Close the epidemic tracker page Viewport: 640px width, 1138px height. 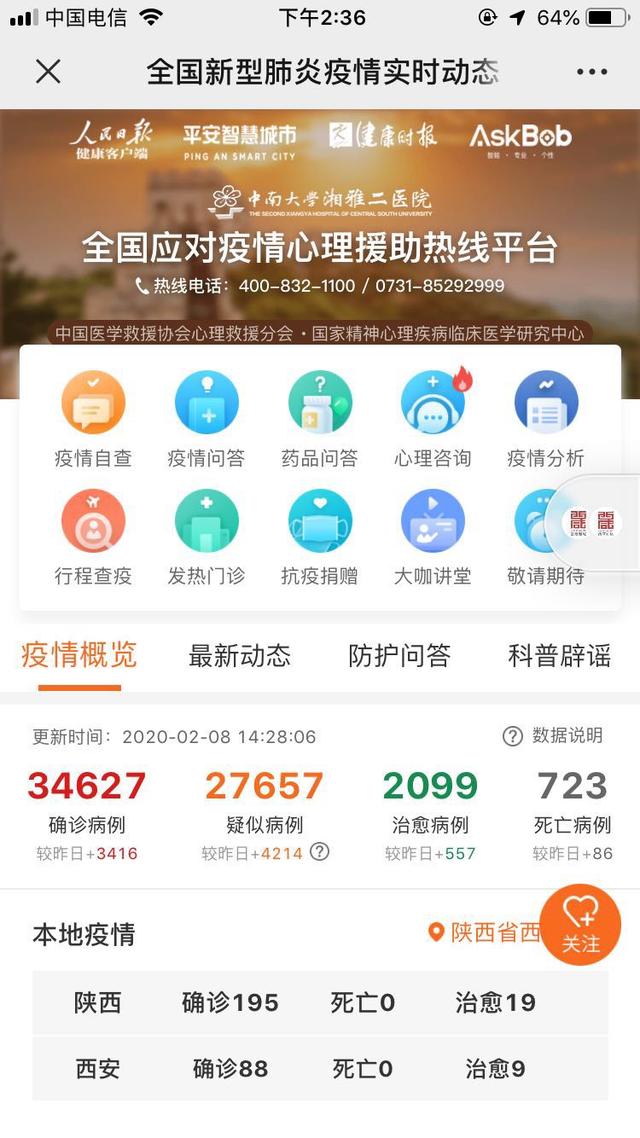pos(48,71)
